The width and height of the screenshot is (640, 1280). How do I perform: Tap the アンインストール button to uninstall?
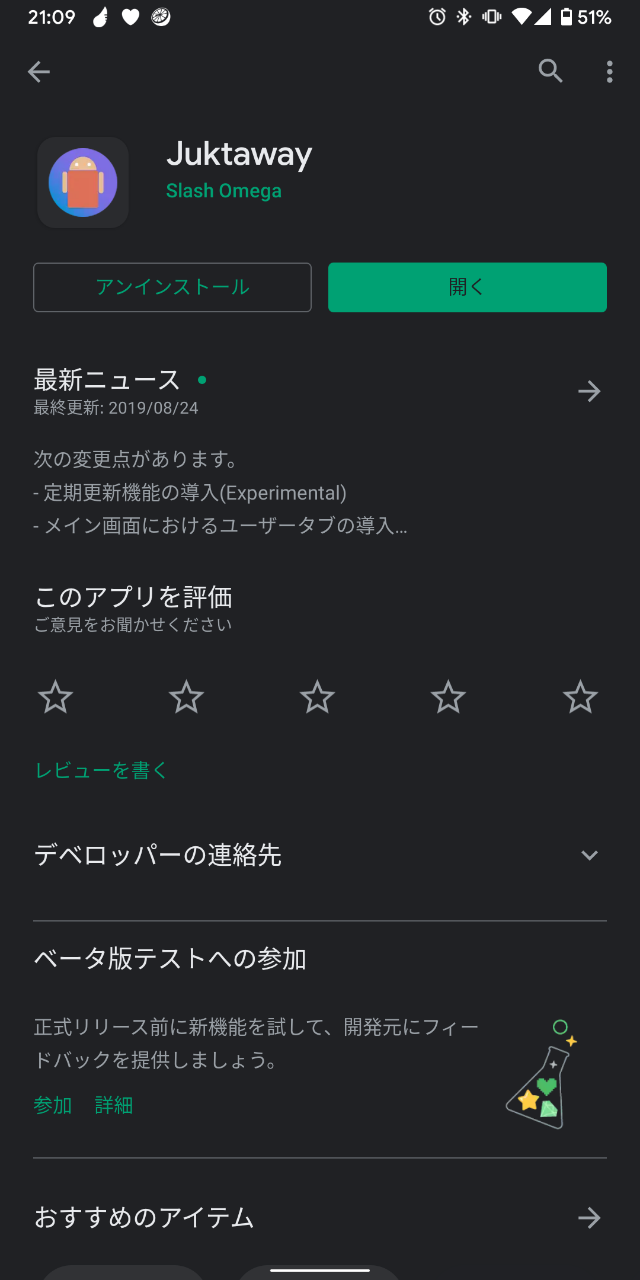(x=172, y=288)
